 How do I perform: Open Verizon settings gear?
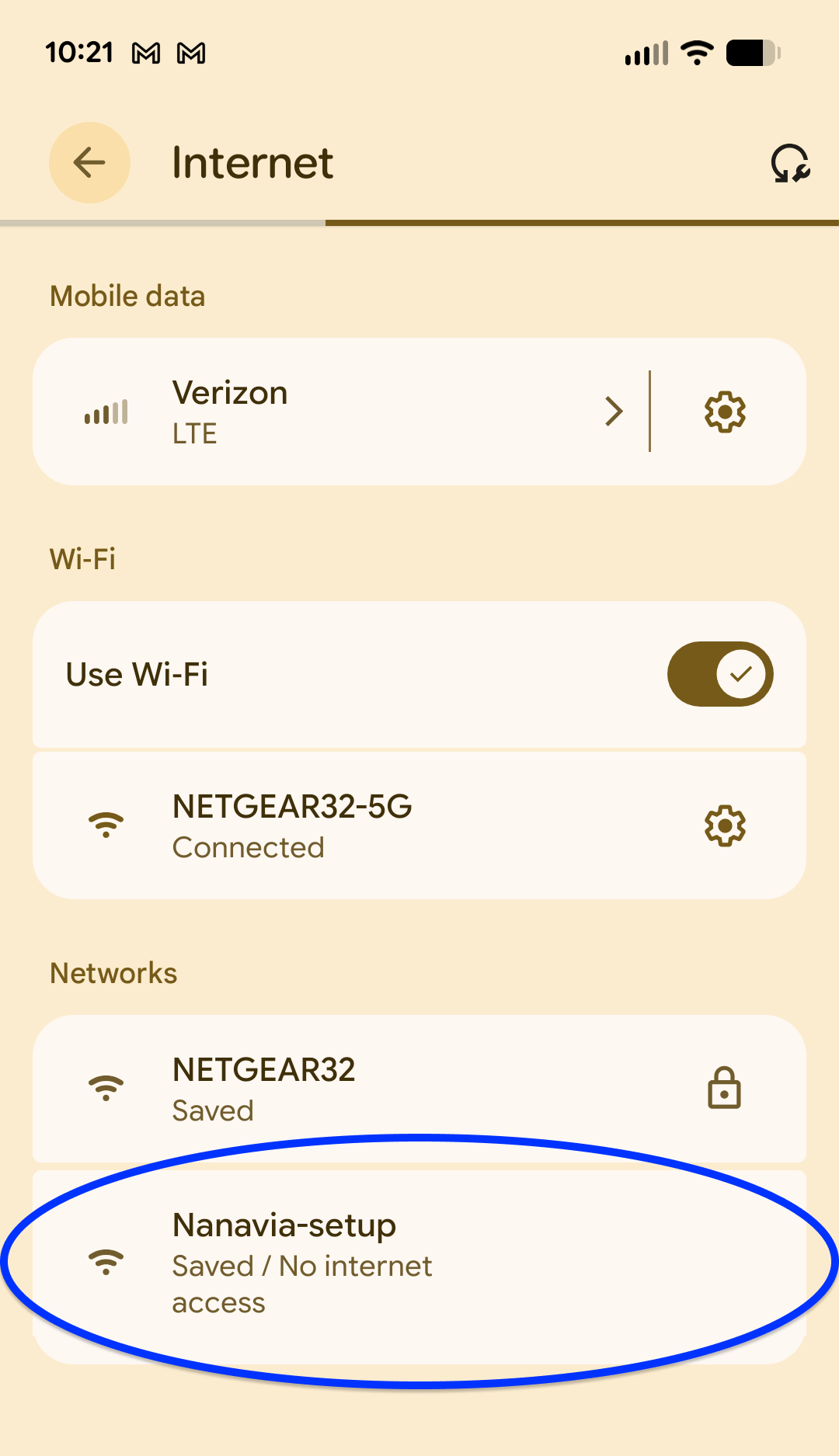pyautogui.click(x=724, y=412)
